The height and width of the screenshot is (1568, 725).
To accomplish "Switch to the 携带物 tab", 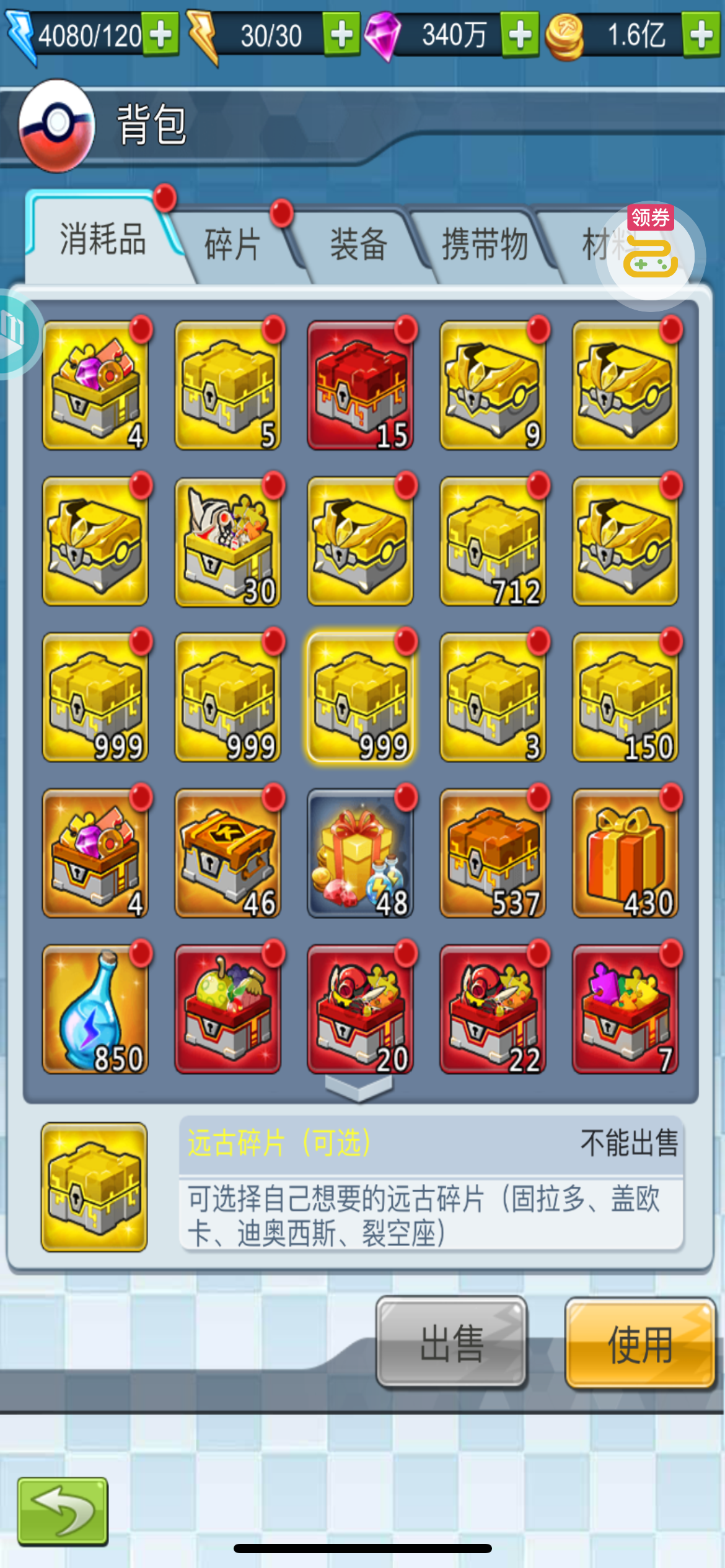I will pyautogui.click(x=485, y=244).
